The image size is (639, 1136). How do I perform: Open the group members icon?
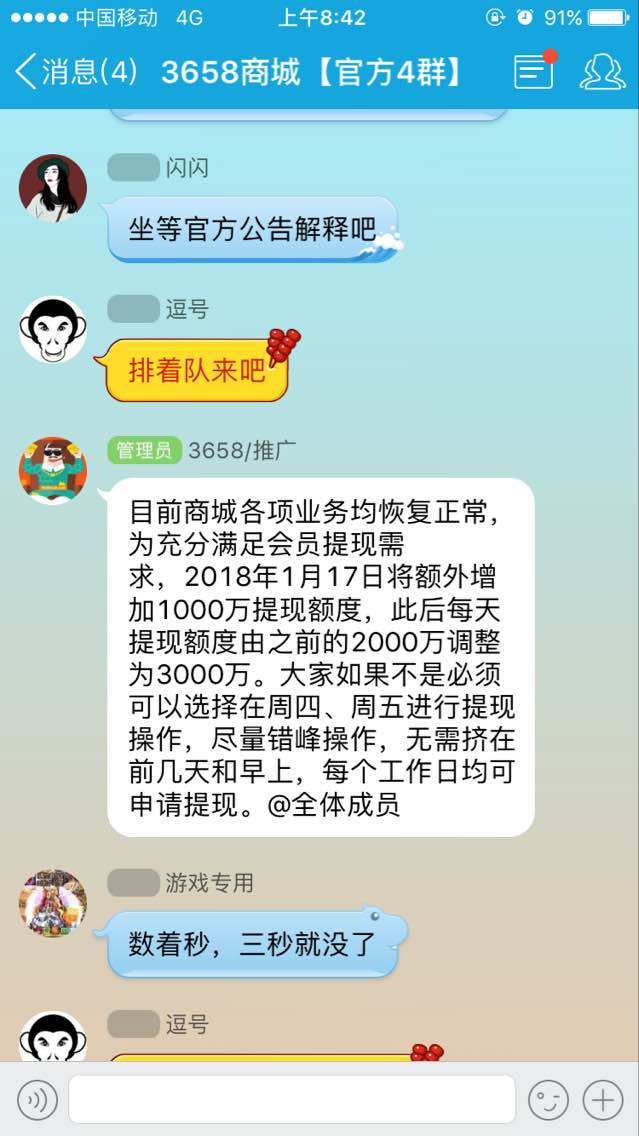tap(602, 72)
